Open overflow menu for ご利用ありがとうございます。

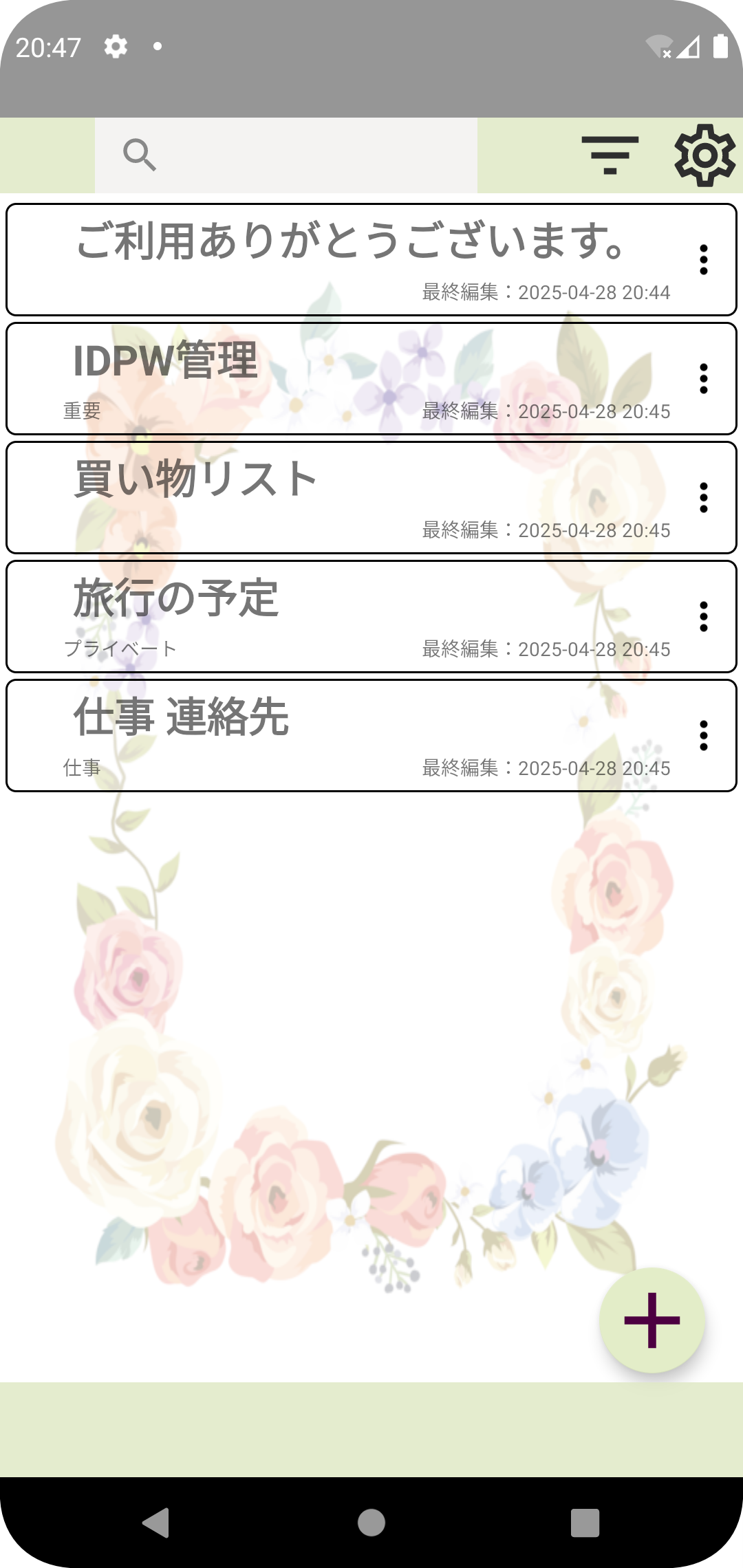point(703,260)
